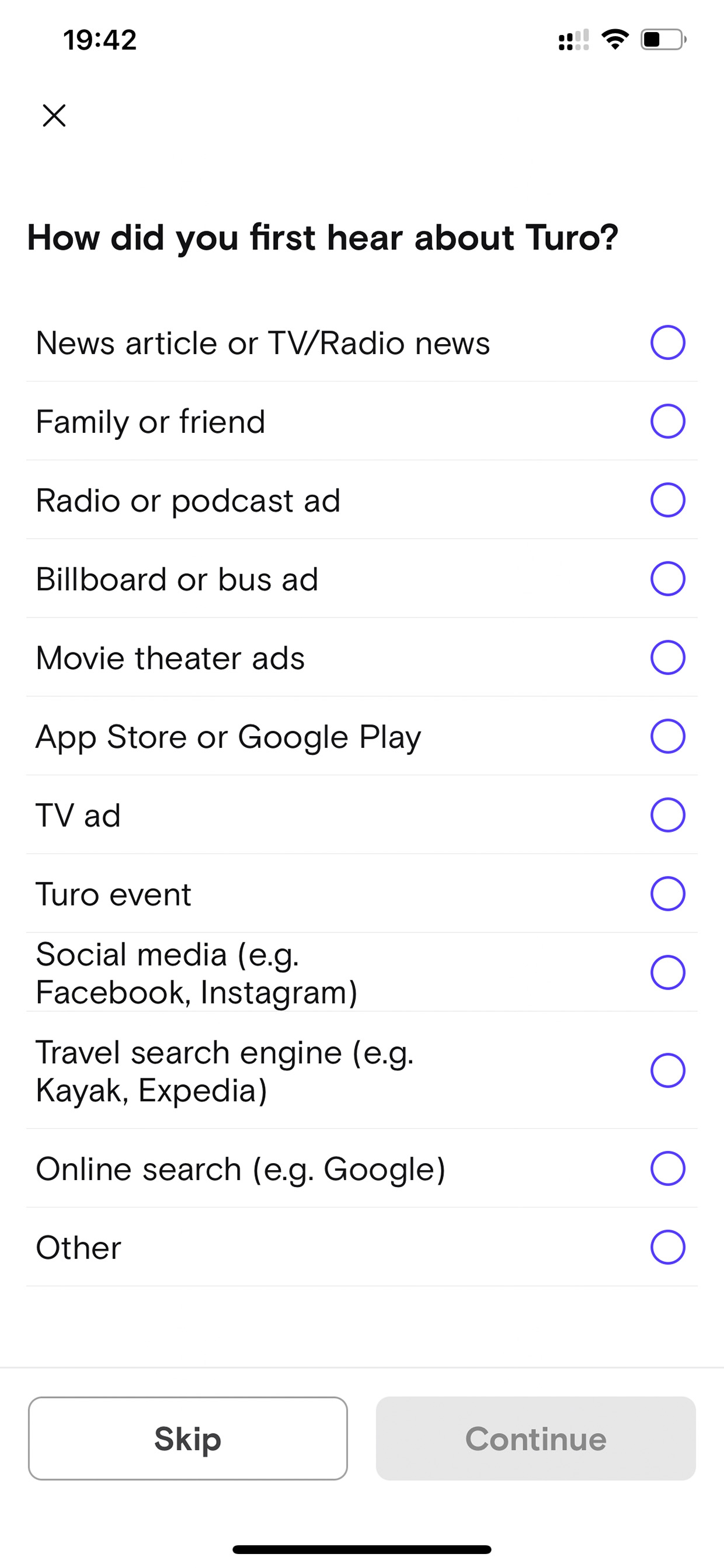This screenshot has width=724, height=1568.
Task: Pick the TV ad option
Action: (361, 814)
